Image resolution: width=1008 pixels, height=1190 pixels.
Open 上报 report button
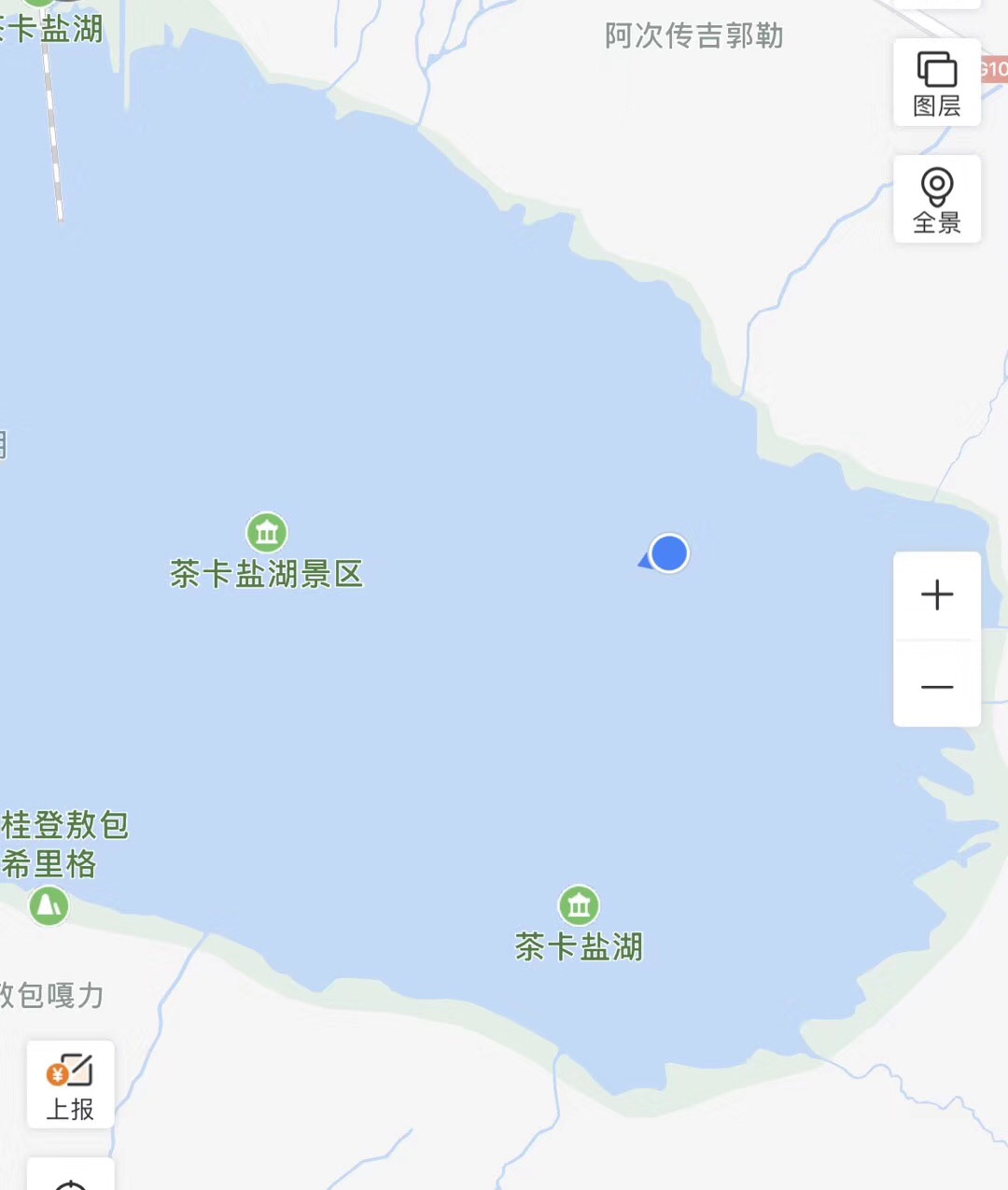71,1085
